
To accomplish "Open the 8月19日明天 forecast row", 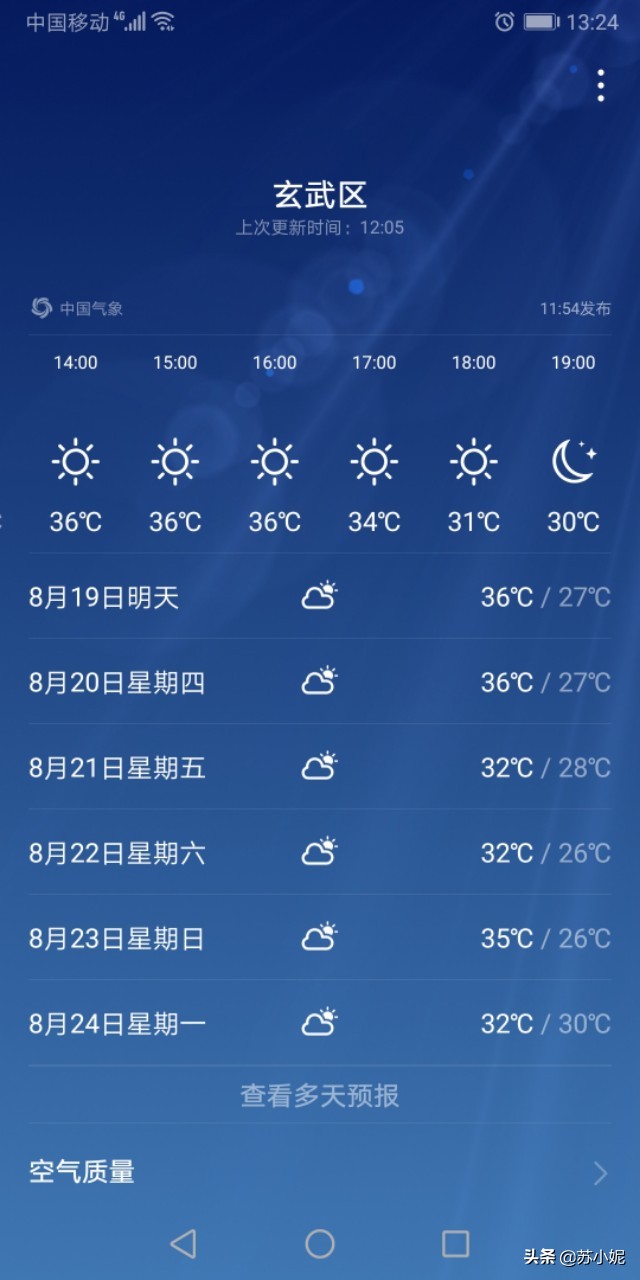I will click(x=320, y=597).
